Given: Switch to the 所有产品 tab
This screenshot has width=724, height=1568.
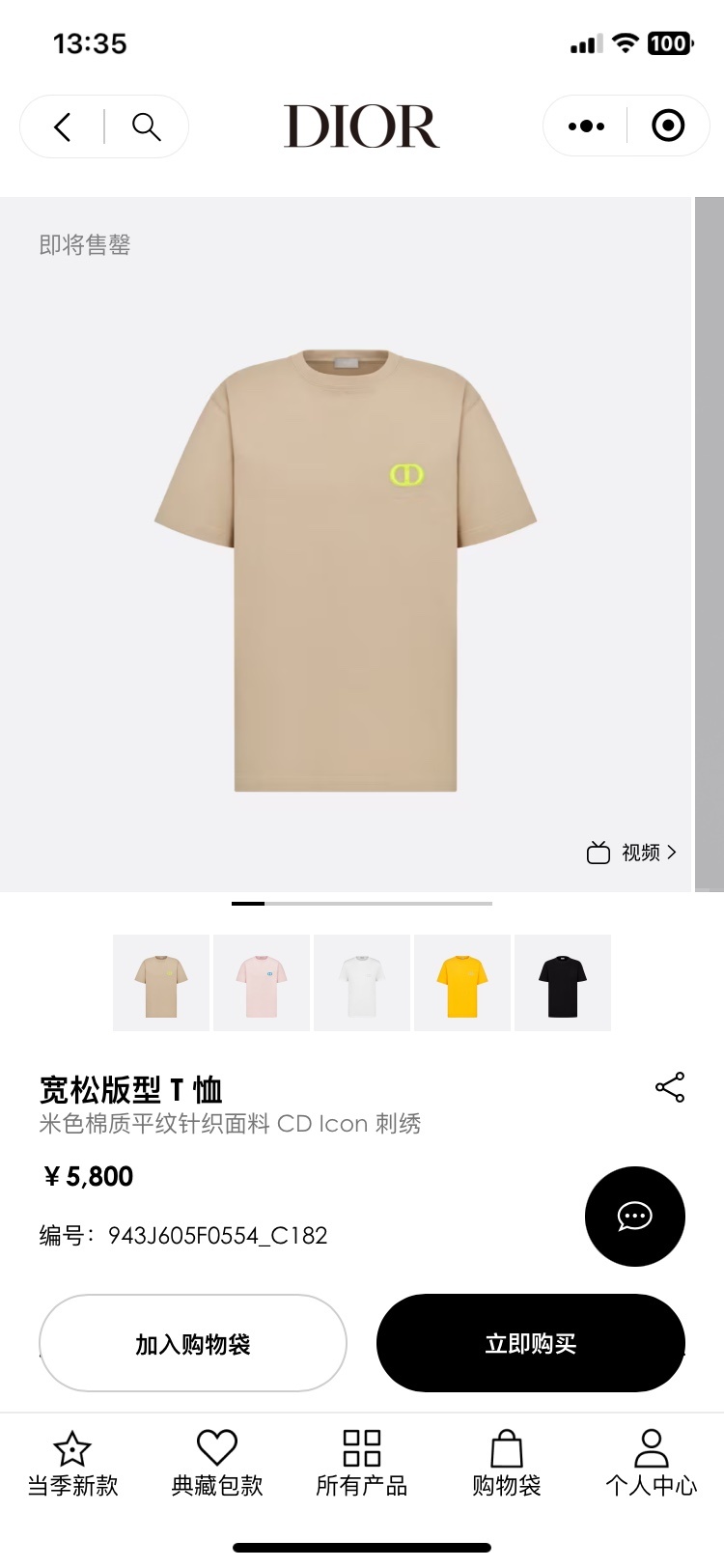Looking at the screenshot, I should tap(362, 1464).
